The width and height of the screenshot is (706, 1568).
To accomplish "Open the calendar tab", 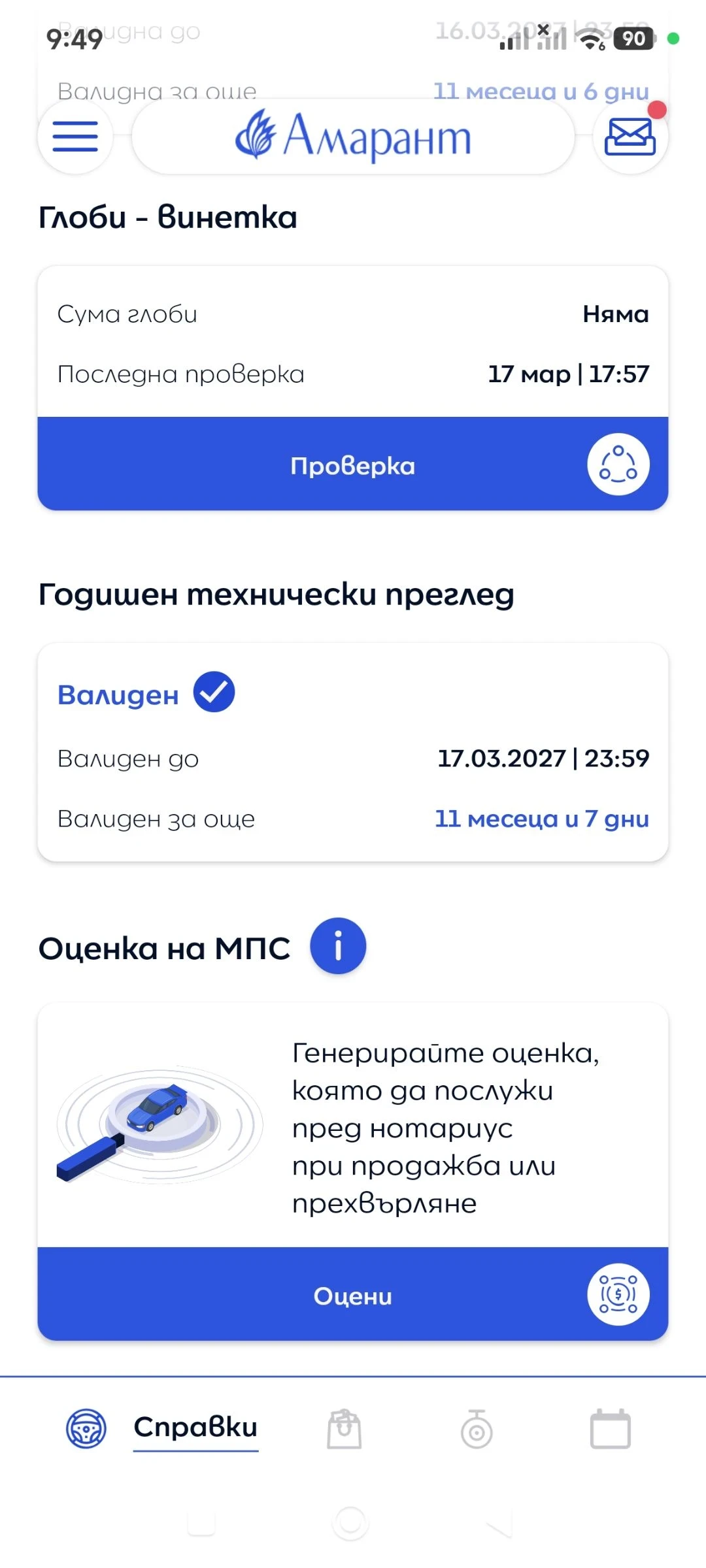I will point(610,1429).
